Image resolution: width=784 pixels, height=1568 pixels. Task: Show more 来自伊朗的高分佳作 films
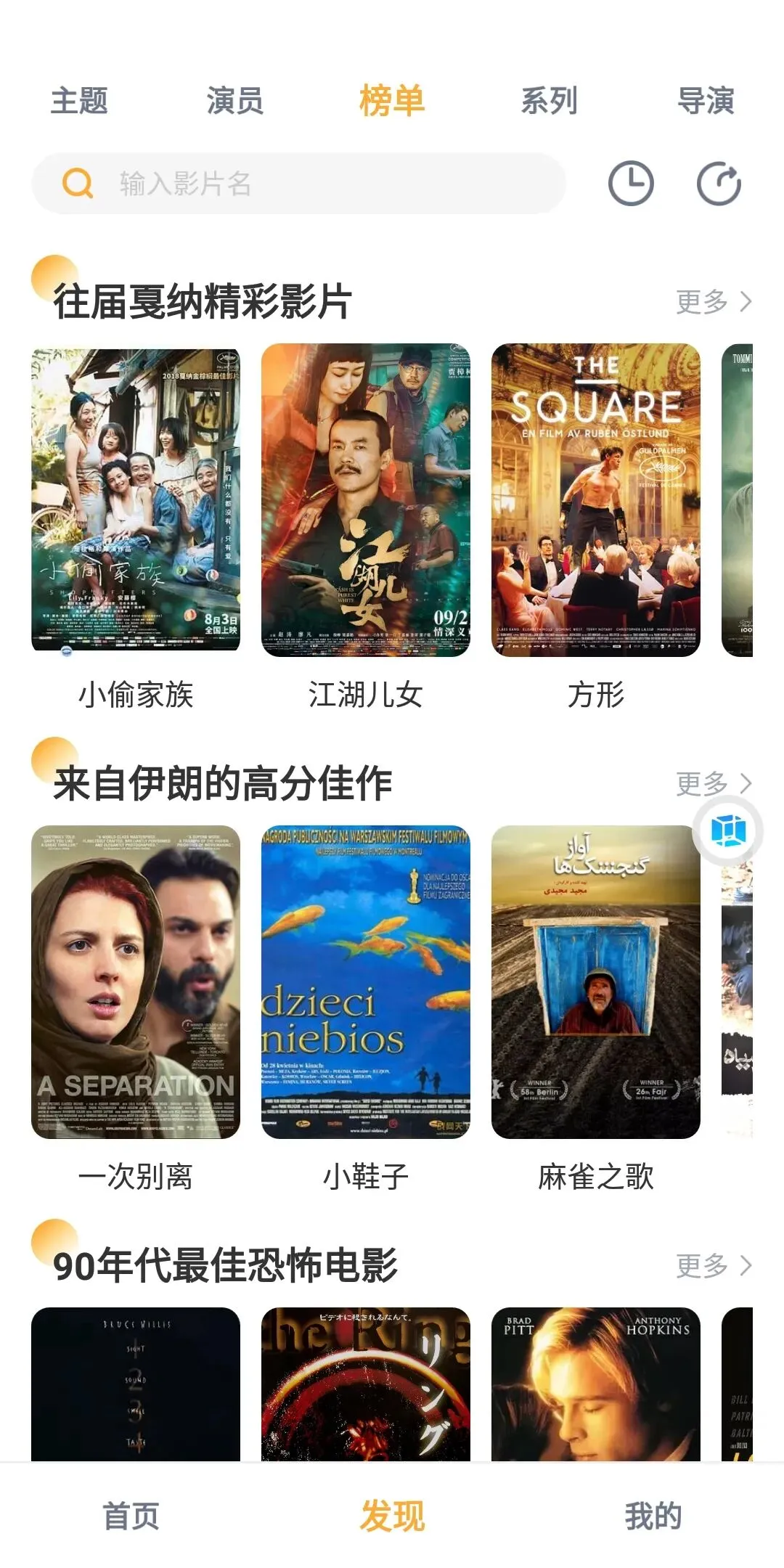(713, 783)
